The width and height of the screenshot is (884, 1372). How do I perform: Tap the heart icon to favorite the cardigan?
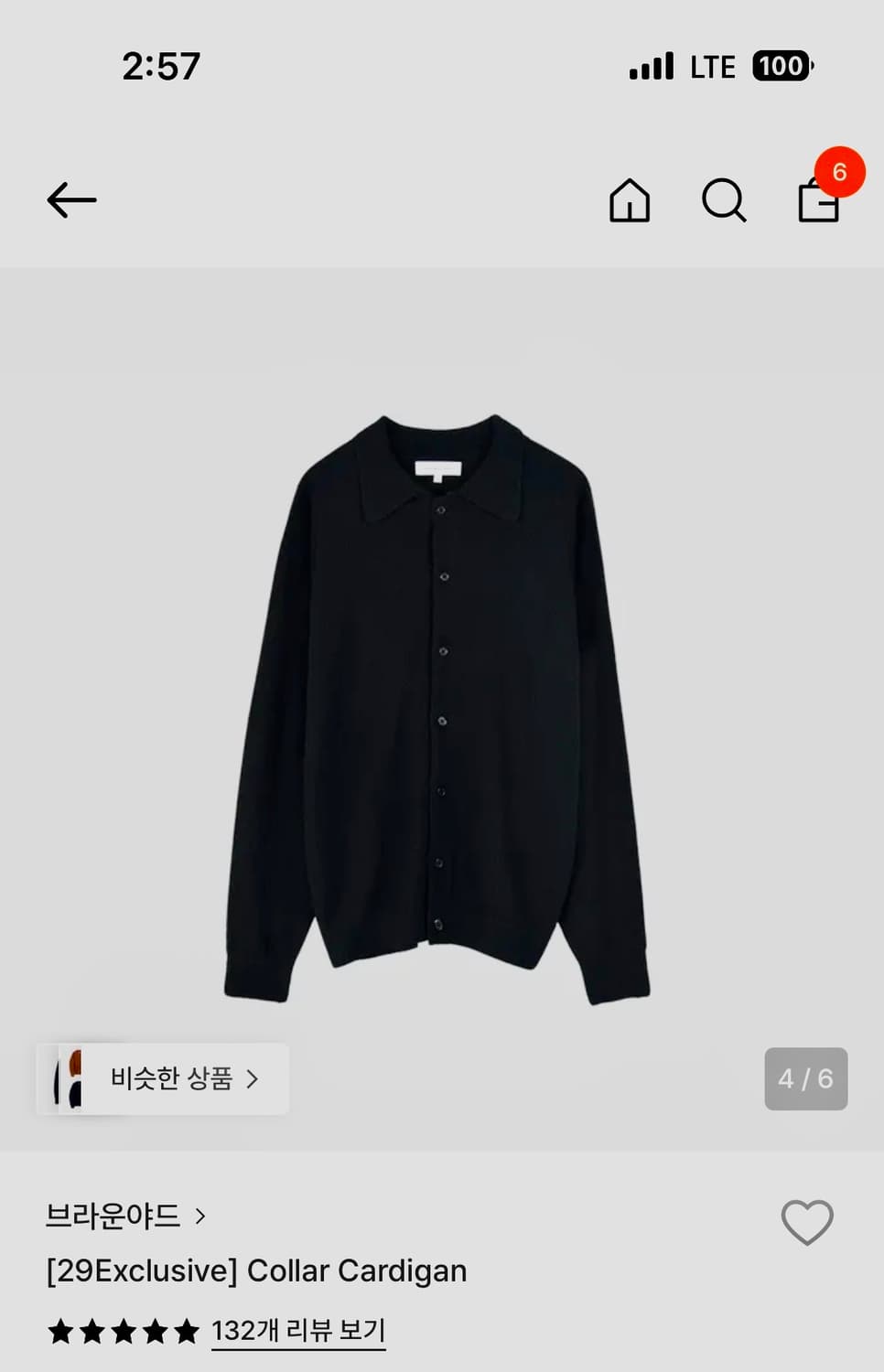pyautogui.click(x=806, y=1220)
